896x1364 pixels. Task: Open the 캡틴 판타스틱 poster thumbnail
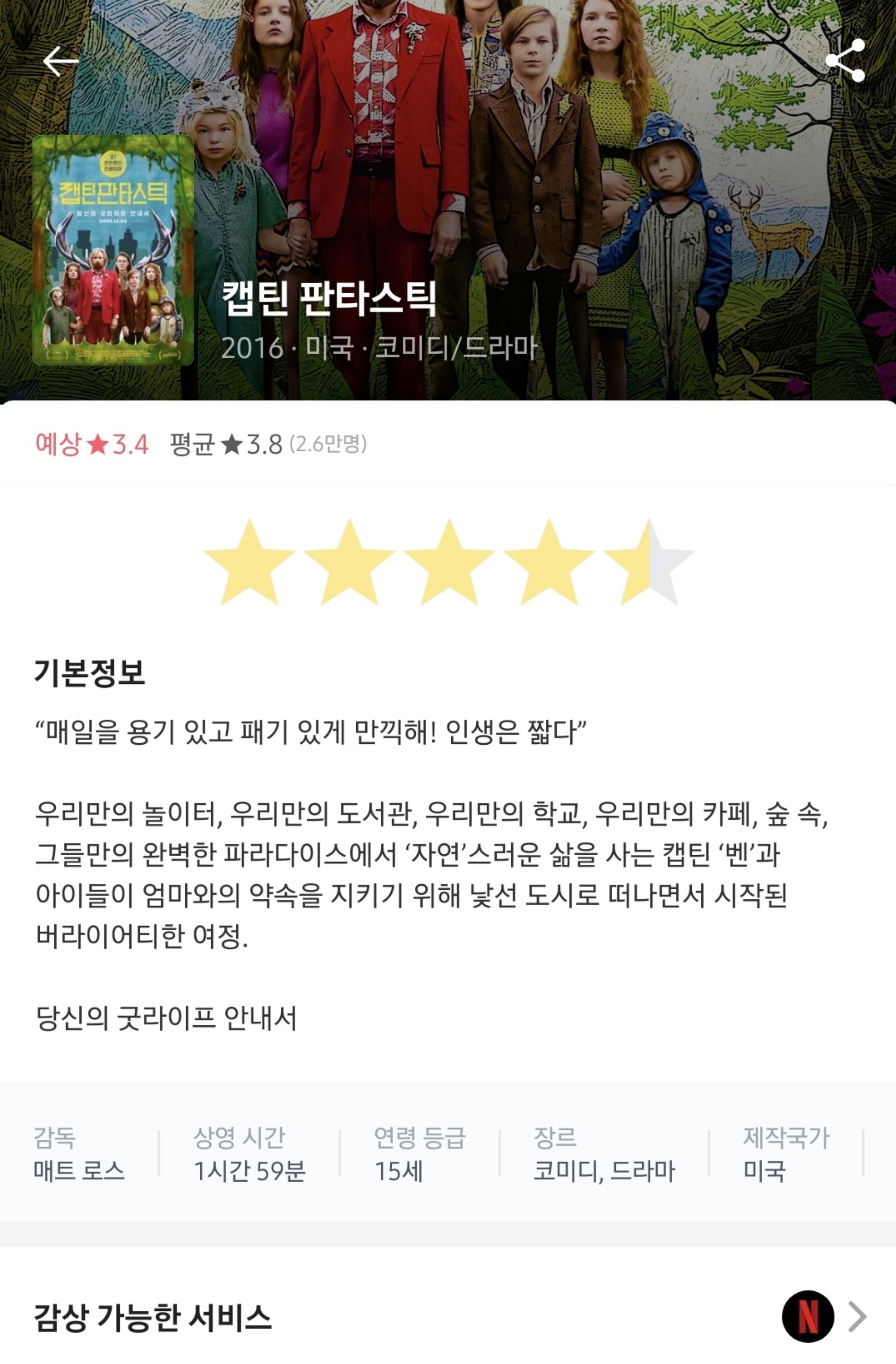coord(114,250)
